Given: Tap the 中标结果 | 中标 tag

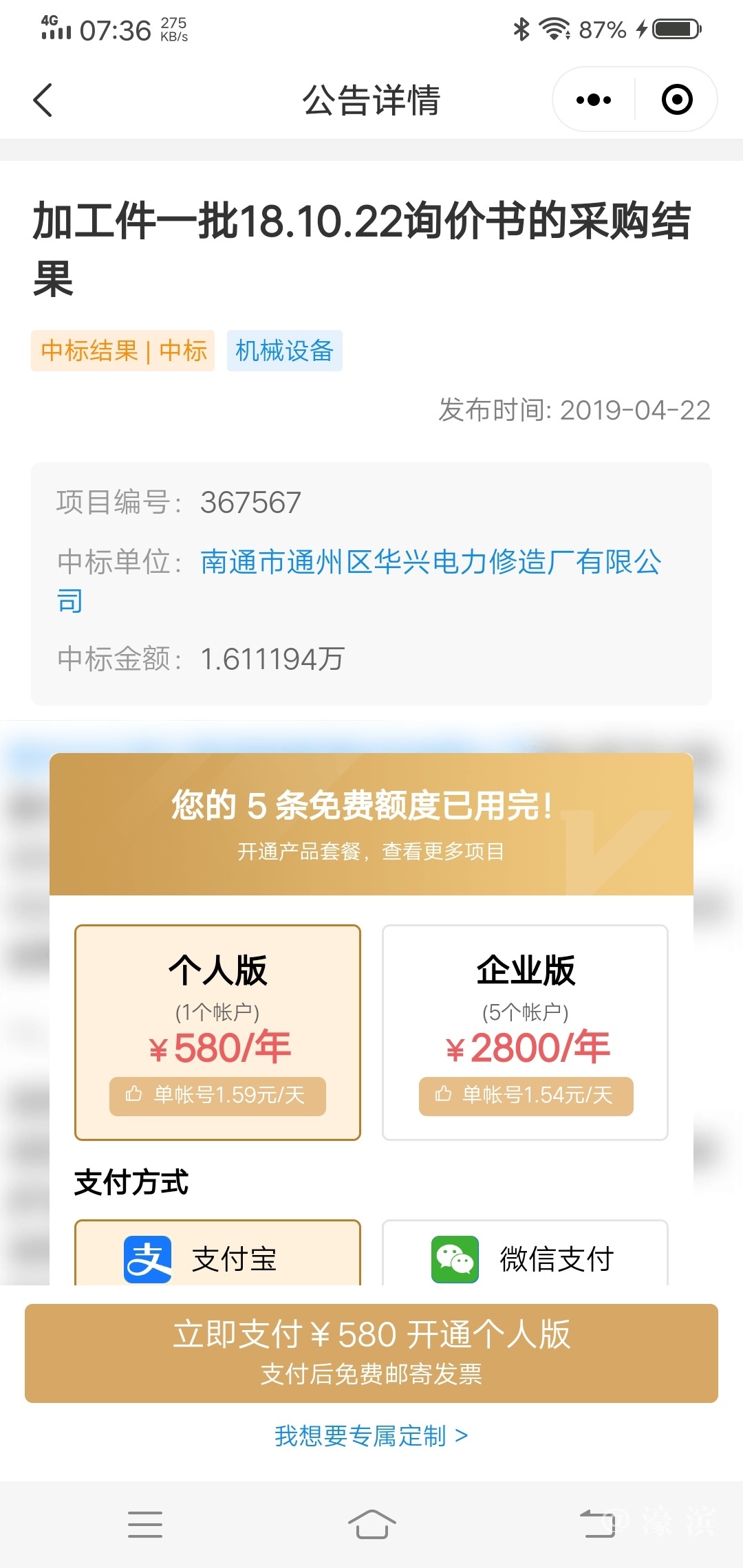Looking at the screenshot, I should (123, 351).
